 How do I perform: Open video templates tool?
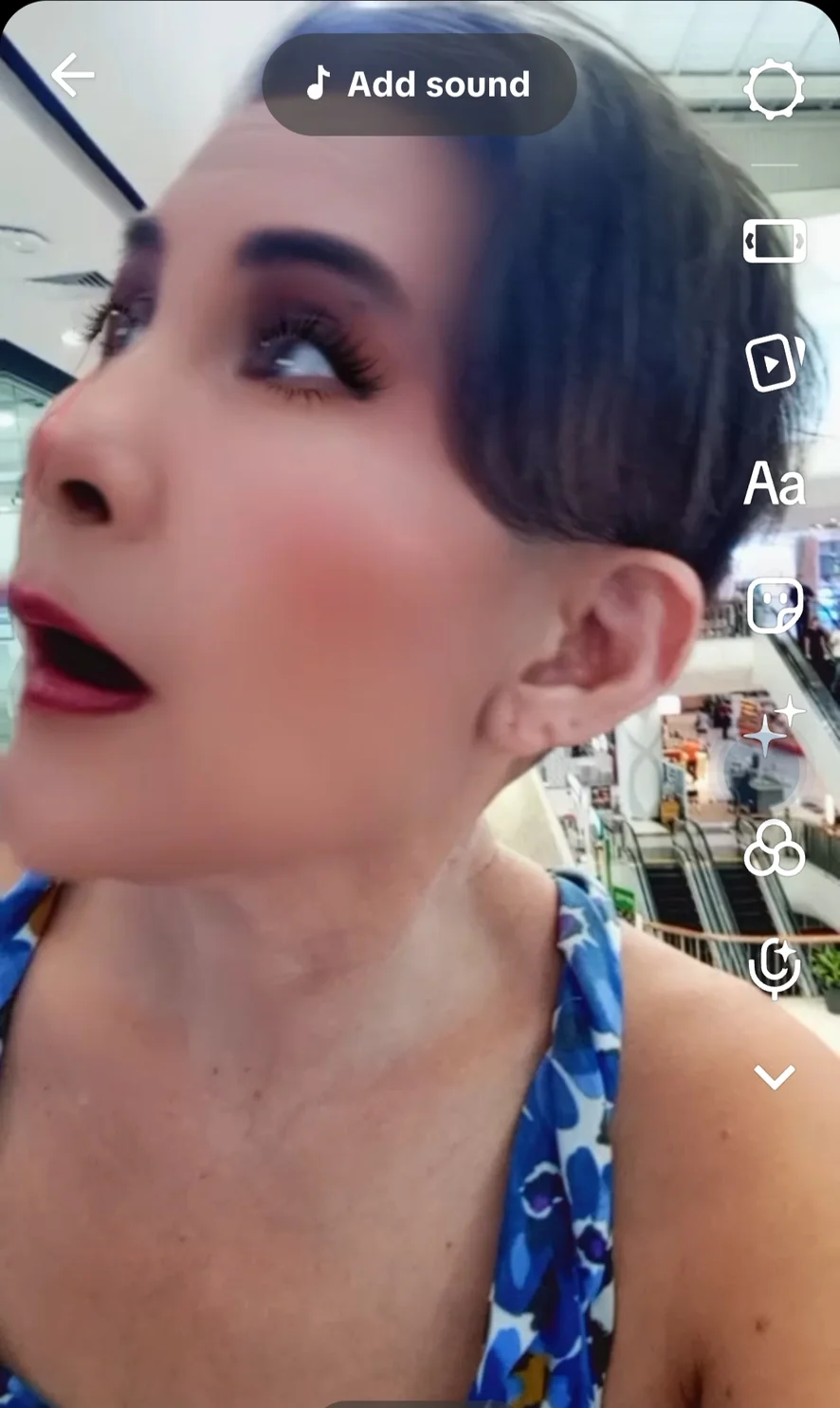(x=774, y=361)
